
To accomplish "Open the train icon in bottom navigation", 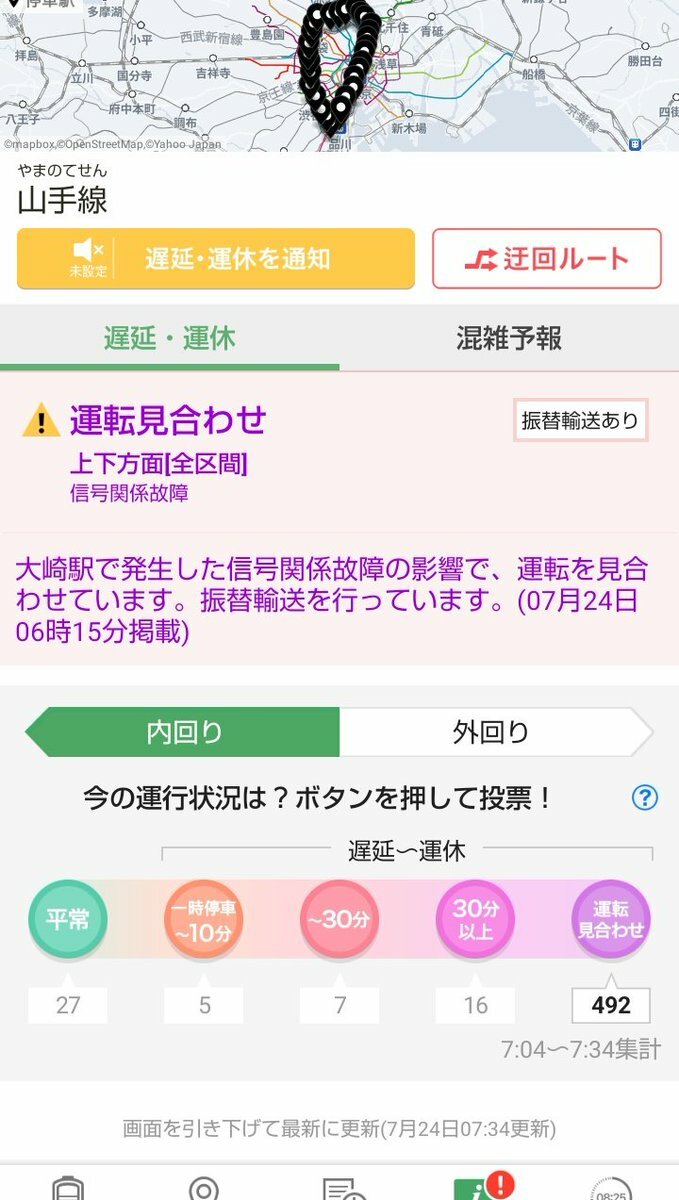I will pos(68,1188).
